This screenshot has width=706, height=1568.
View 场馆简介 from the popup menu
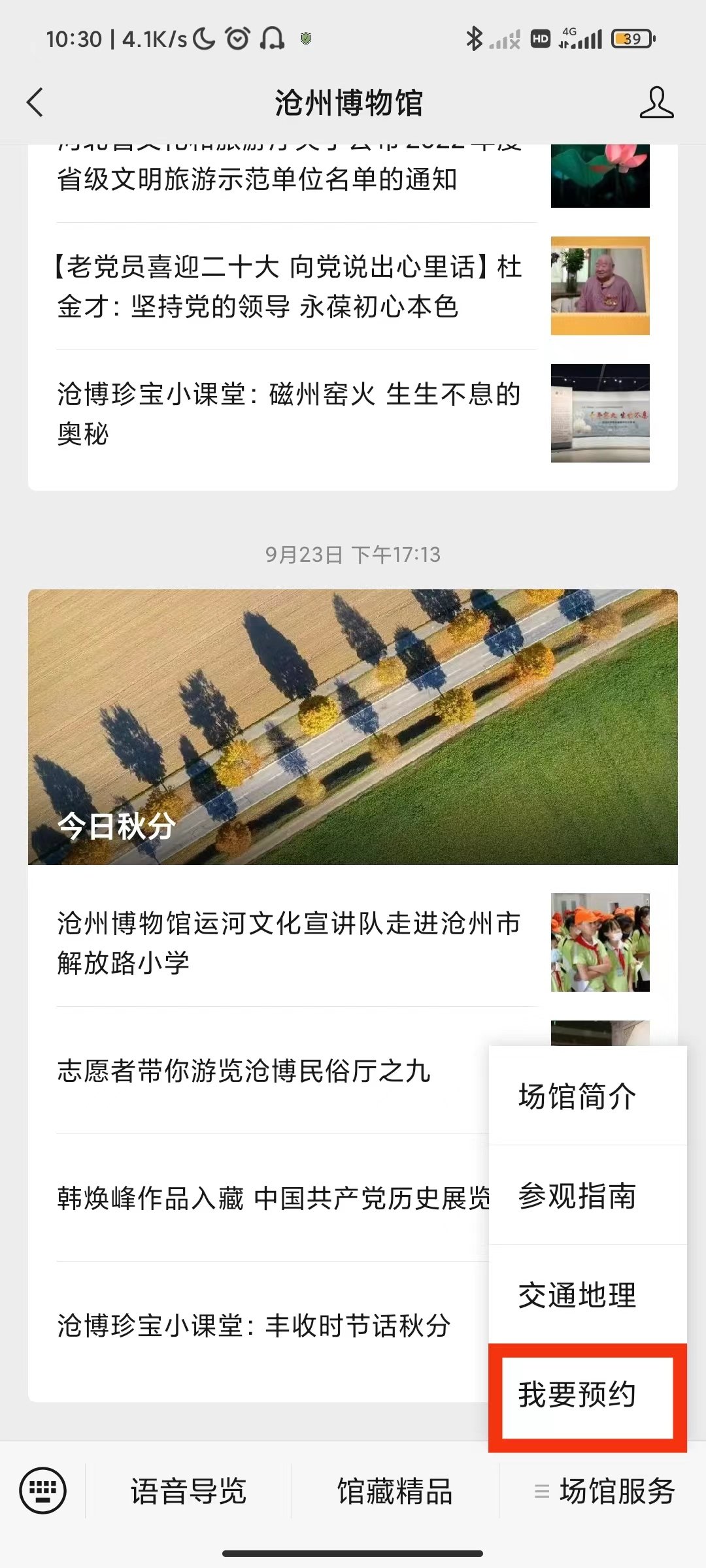577,1097
